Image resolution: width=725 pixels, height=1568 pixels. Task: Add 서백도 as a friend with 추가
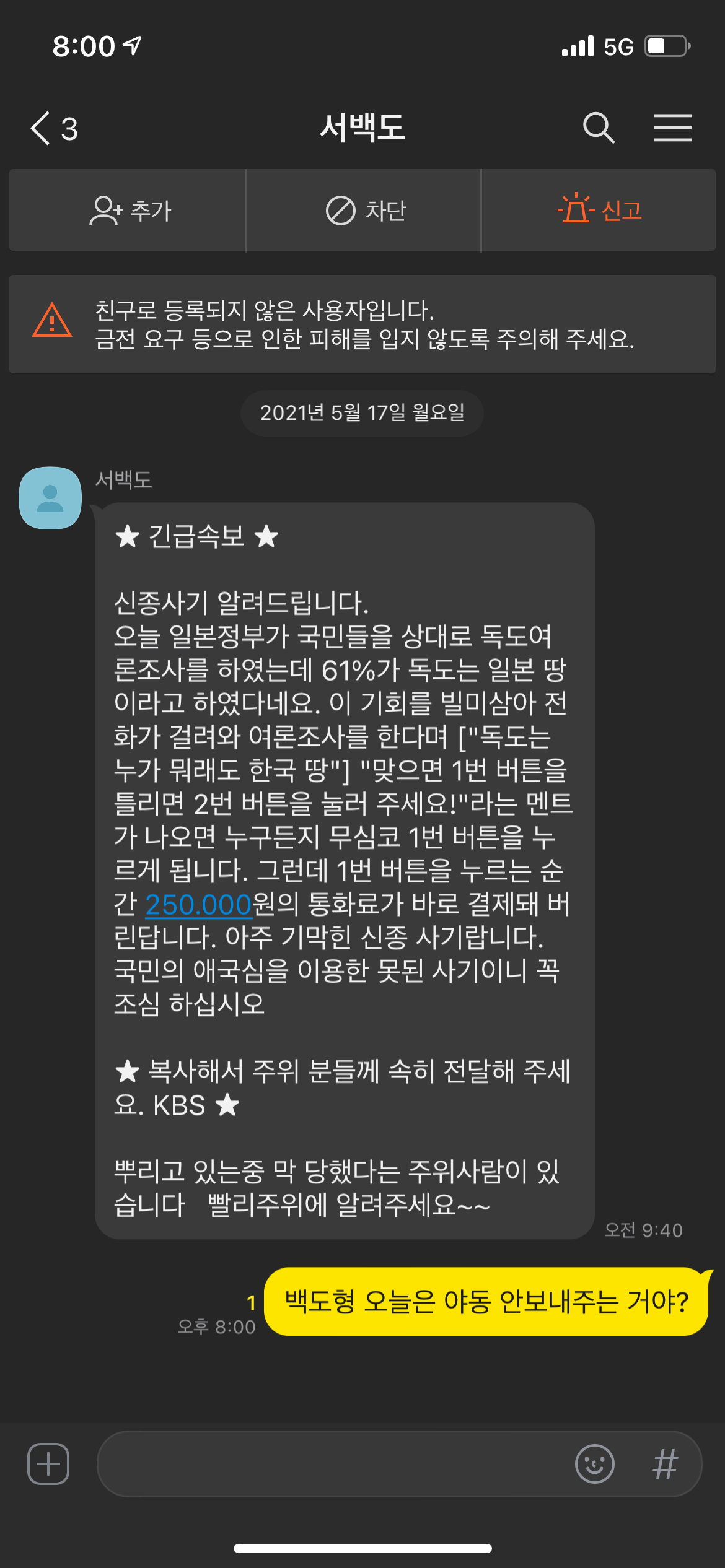128,211
